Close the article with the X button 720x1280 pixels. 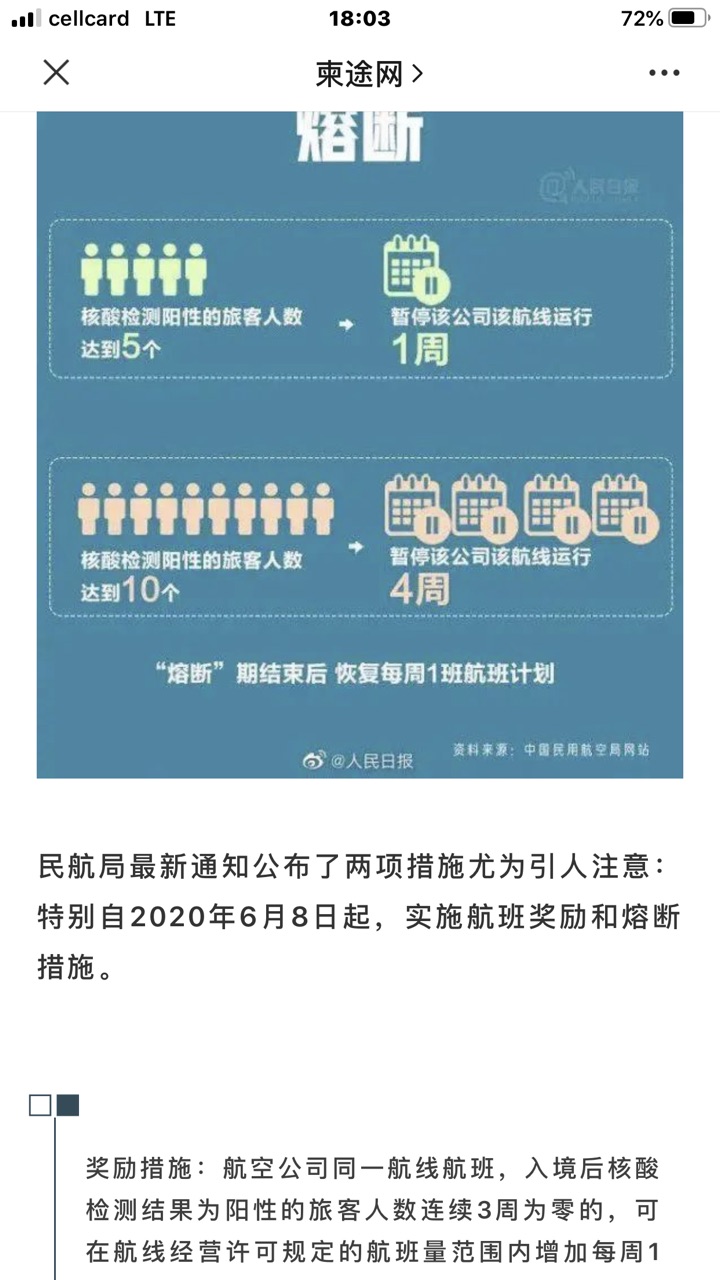[56, 73]
